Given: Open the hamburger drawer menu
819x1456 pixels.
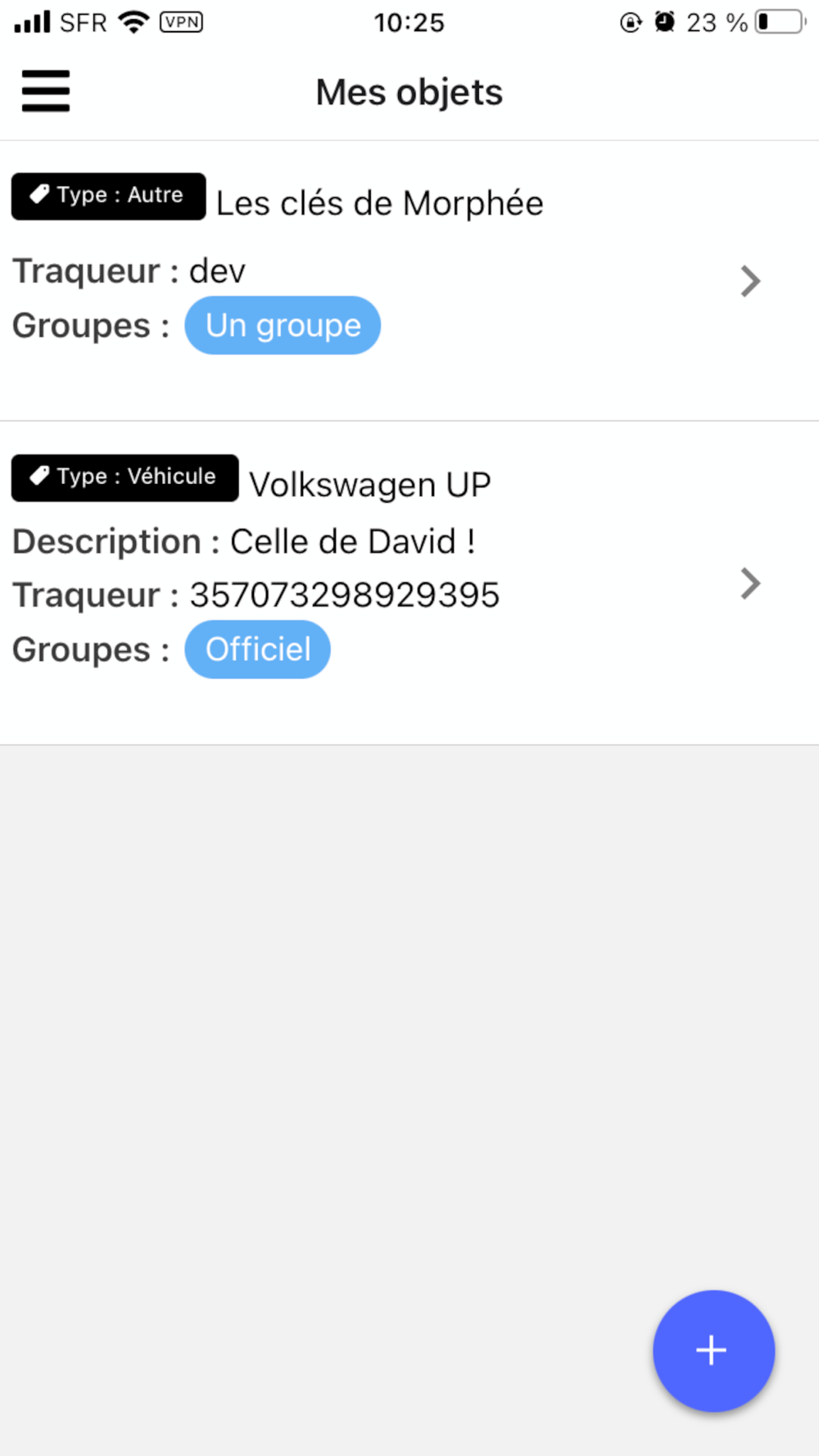Looking at the screenshot, I should pyautogui.click(x=46, y=91).
